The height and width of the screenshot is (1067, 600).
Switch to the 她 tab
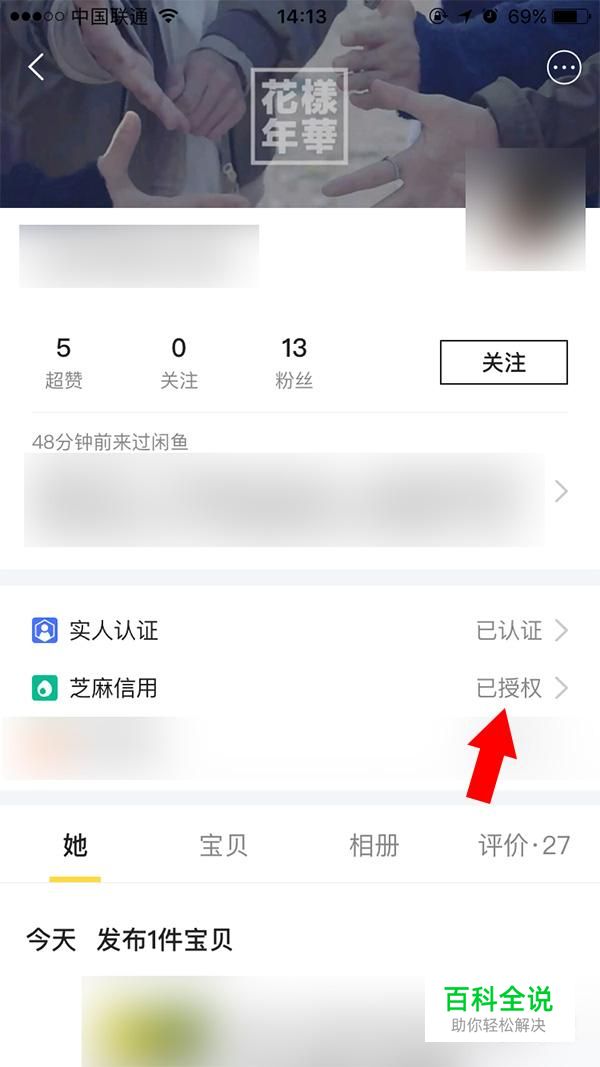tap(75, 846)
